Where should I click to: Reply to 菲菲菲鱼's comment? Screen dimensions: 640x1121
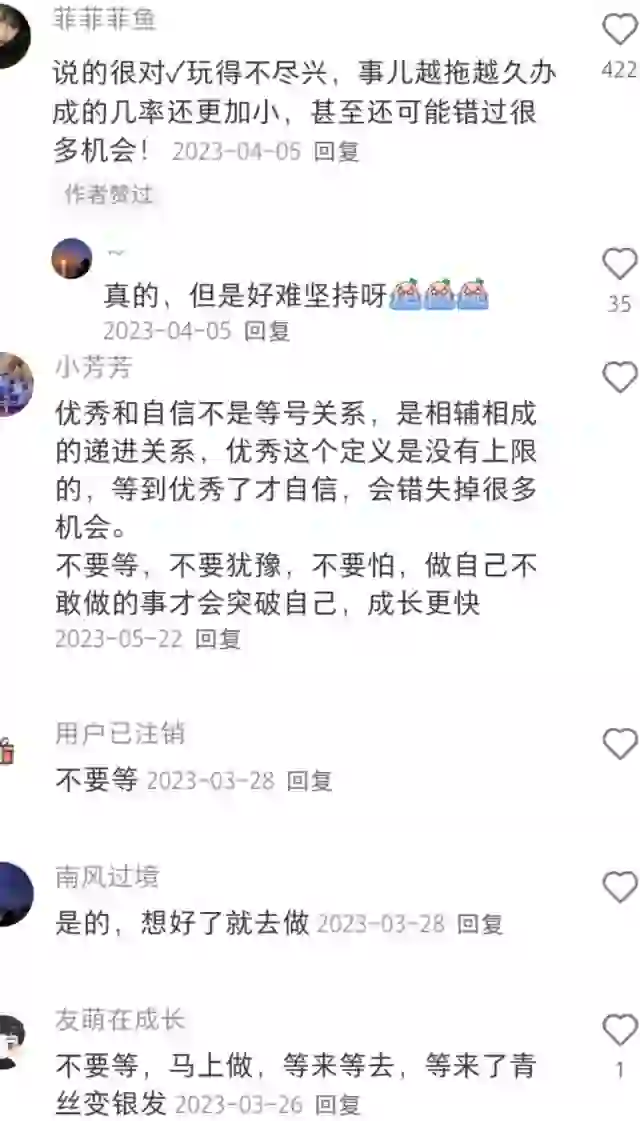tap(336, 152)
